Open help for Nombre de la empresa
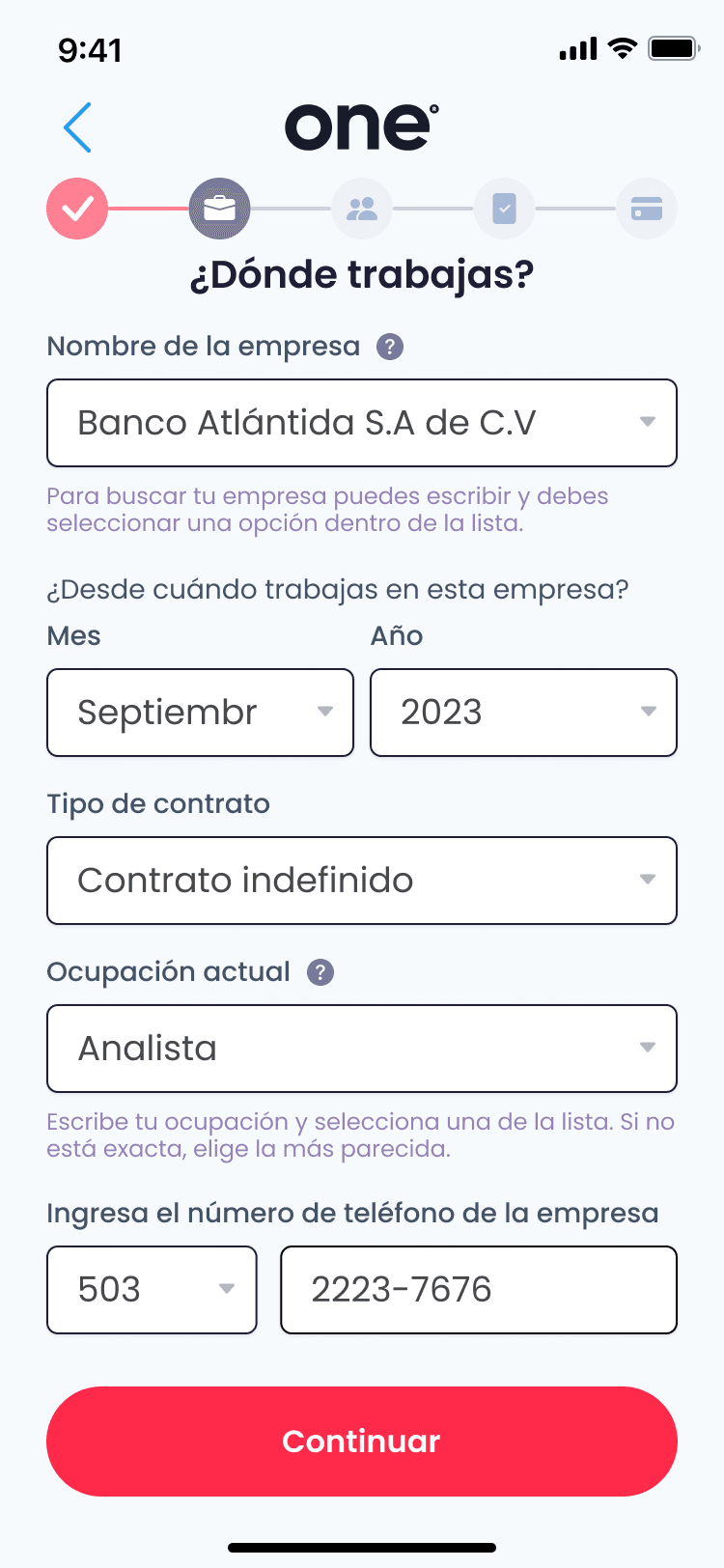Viewport: 724px width, 1568px height. point(390,347)
